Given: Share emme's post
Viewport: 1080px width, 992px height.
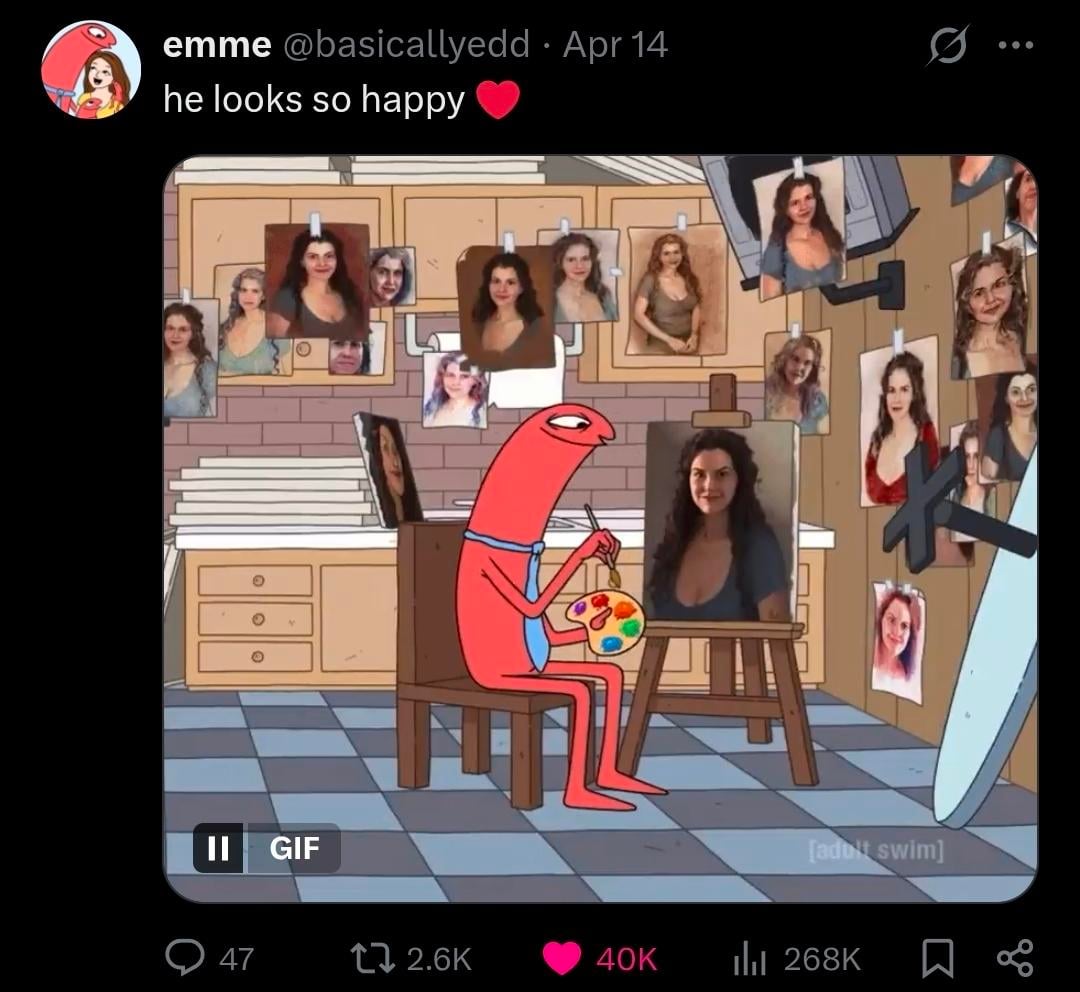Looking at the screenshot, I should click(x=1015, y=958).
